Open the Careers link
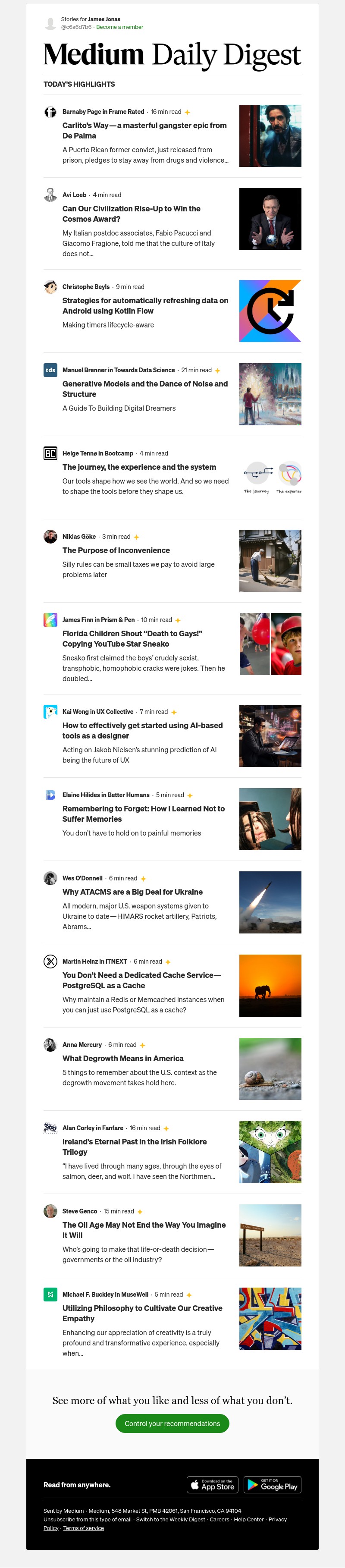 [x=219, y=1519]
